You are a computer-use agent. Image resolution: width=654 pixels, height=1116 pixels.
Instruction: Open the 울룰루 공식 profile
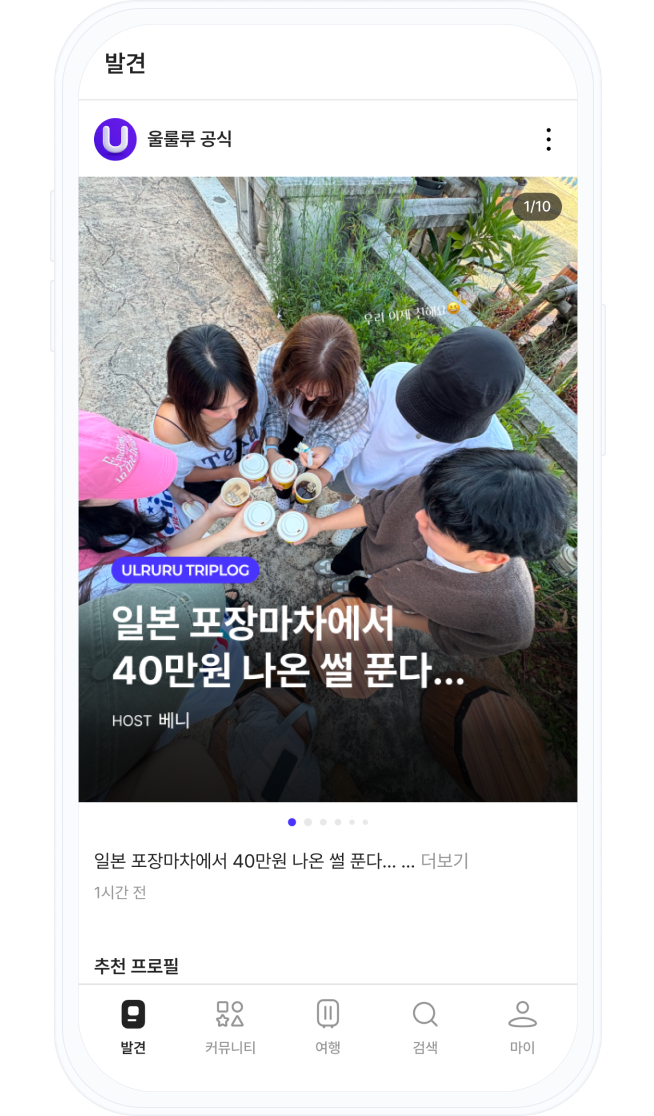(189, 139)
